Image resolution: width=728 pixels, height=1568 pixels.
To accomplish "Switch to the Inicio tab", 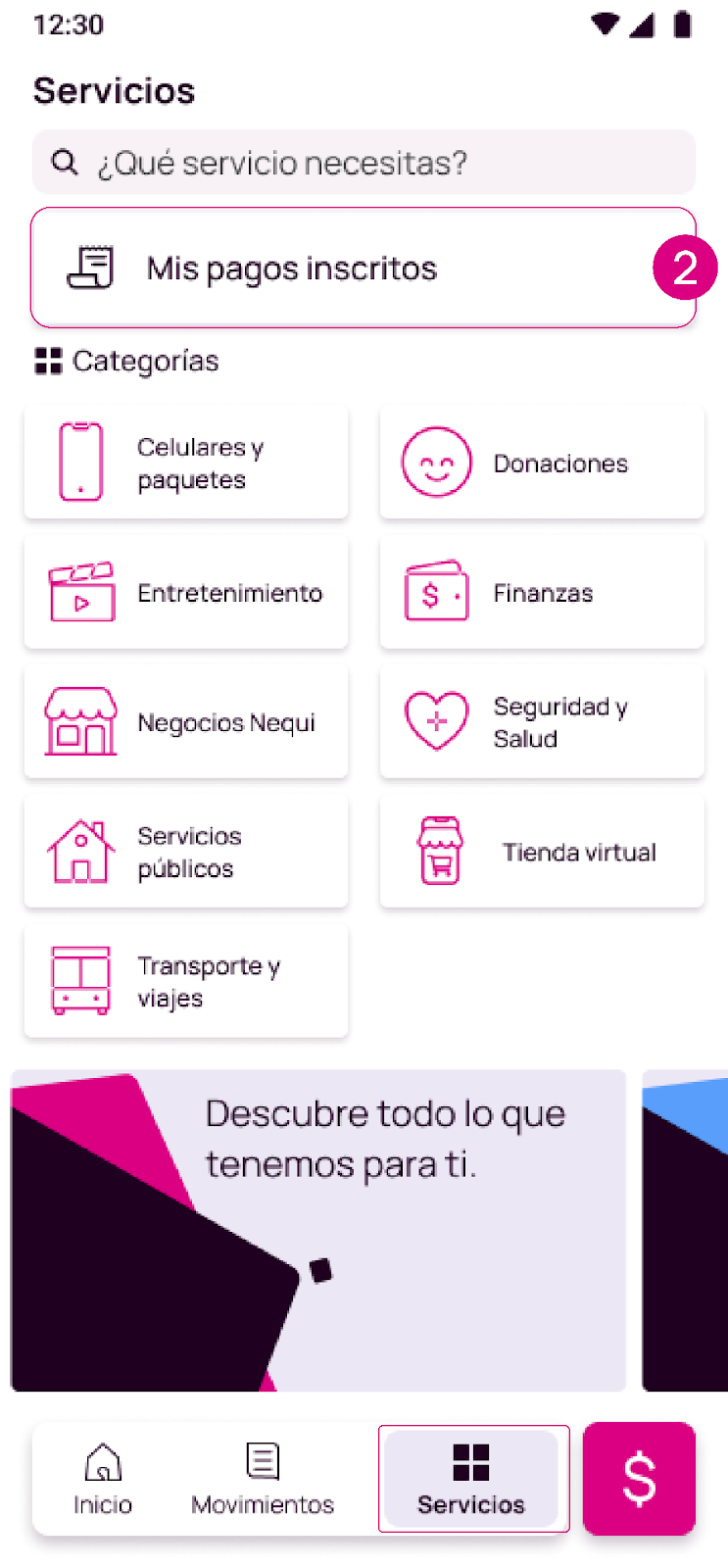I will coord(101,1478).
